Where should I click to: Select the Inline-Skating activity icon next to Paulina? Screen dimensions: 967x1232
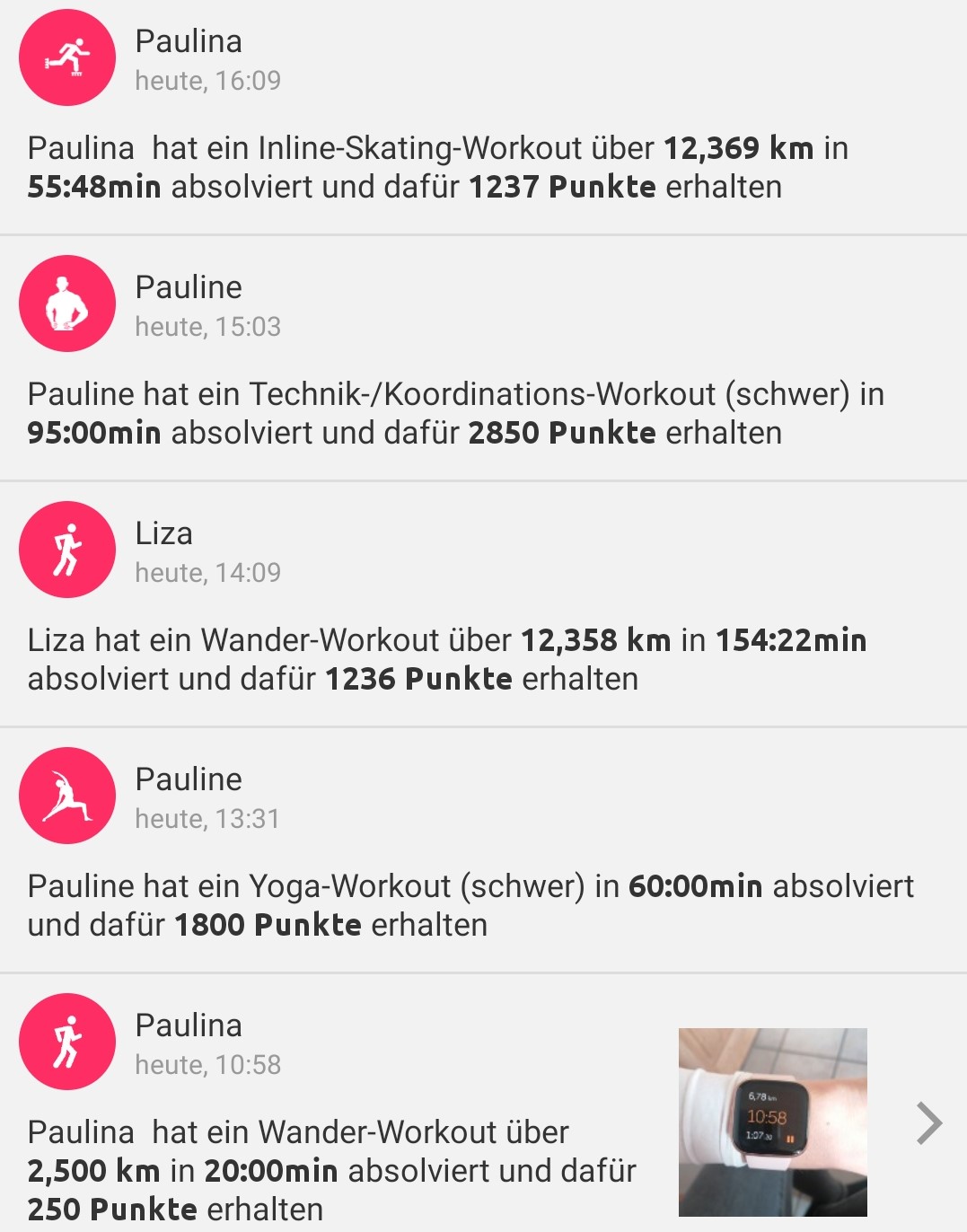pos(66,57)
